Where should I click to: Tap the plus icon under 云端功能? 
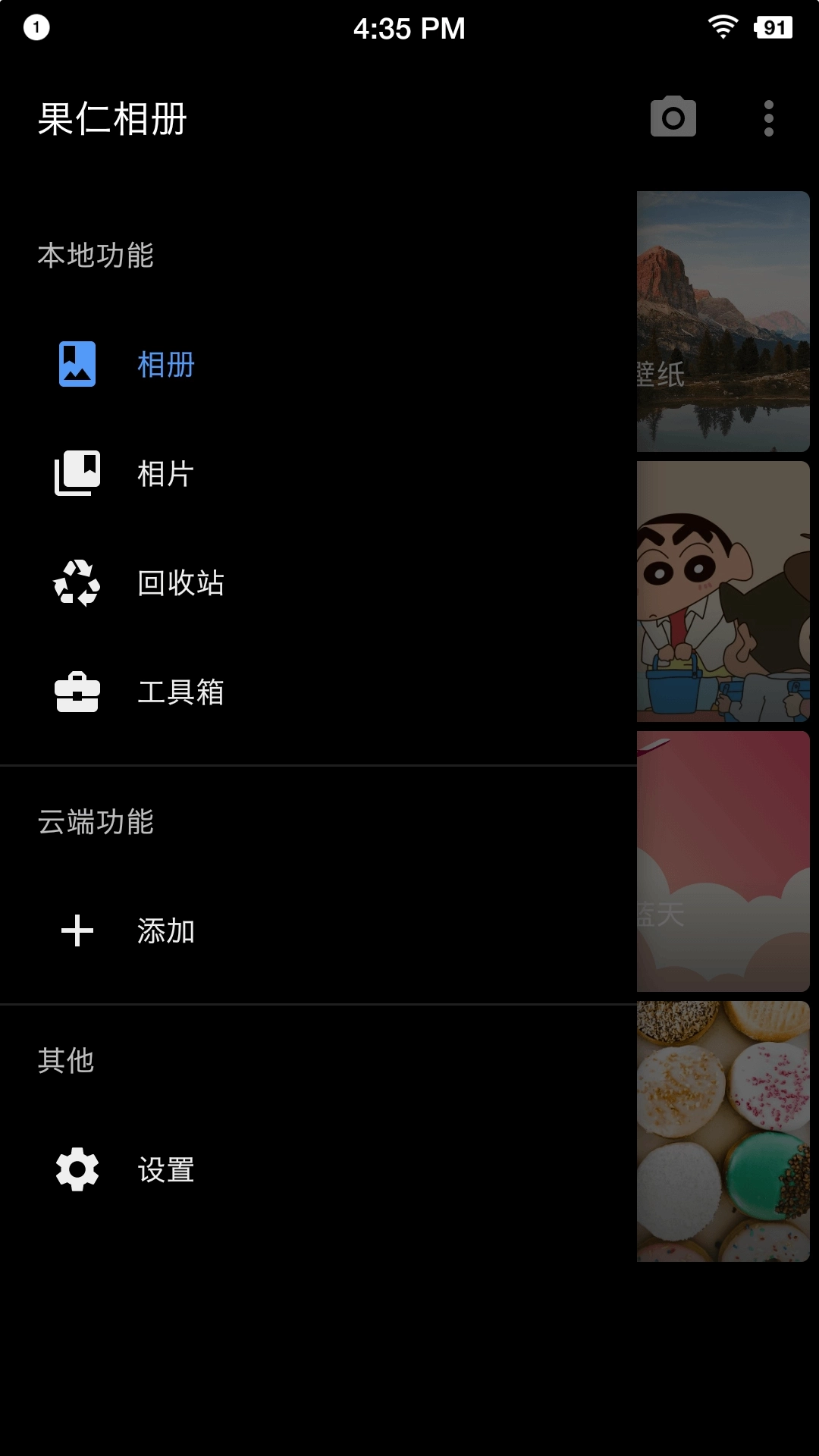[76, 930]
